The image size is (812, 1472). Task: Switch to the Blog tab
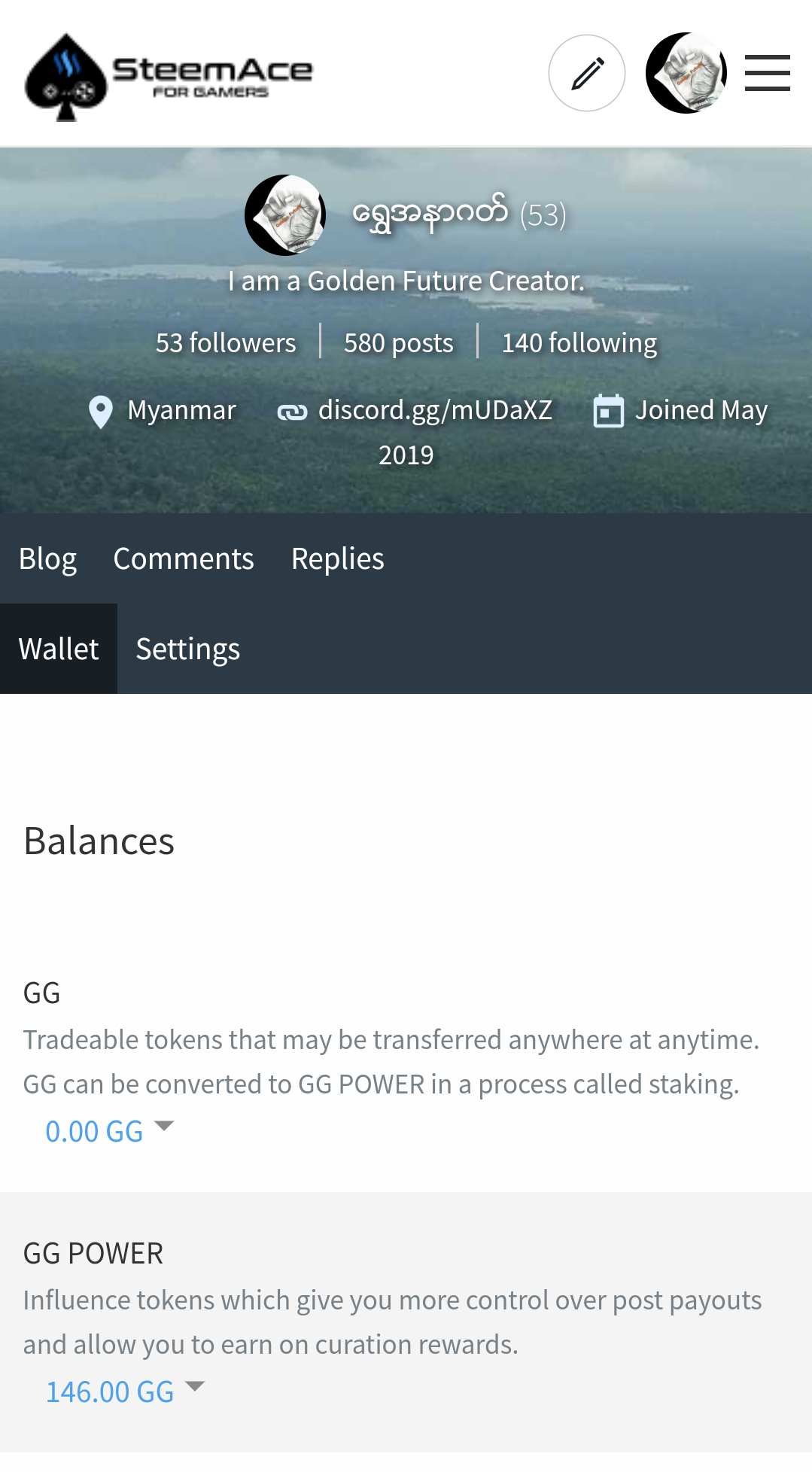pos(47,559)
